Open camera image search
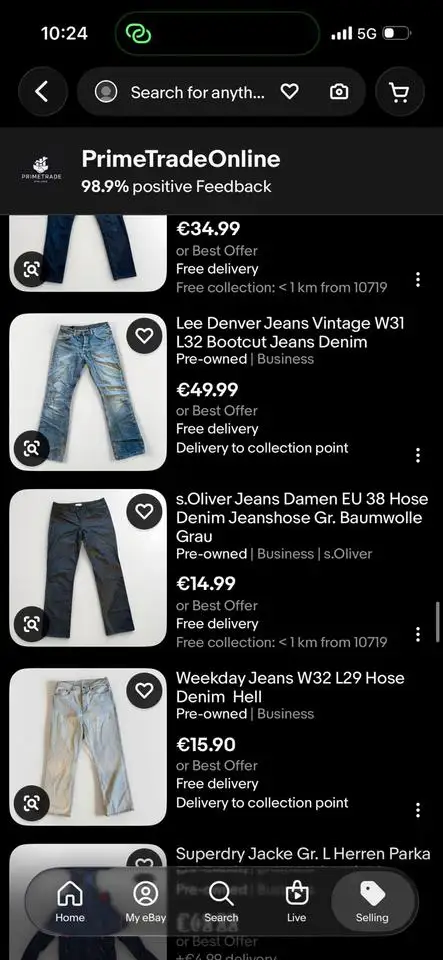 tap(338, 92)
